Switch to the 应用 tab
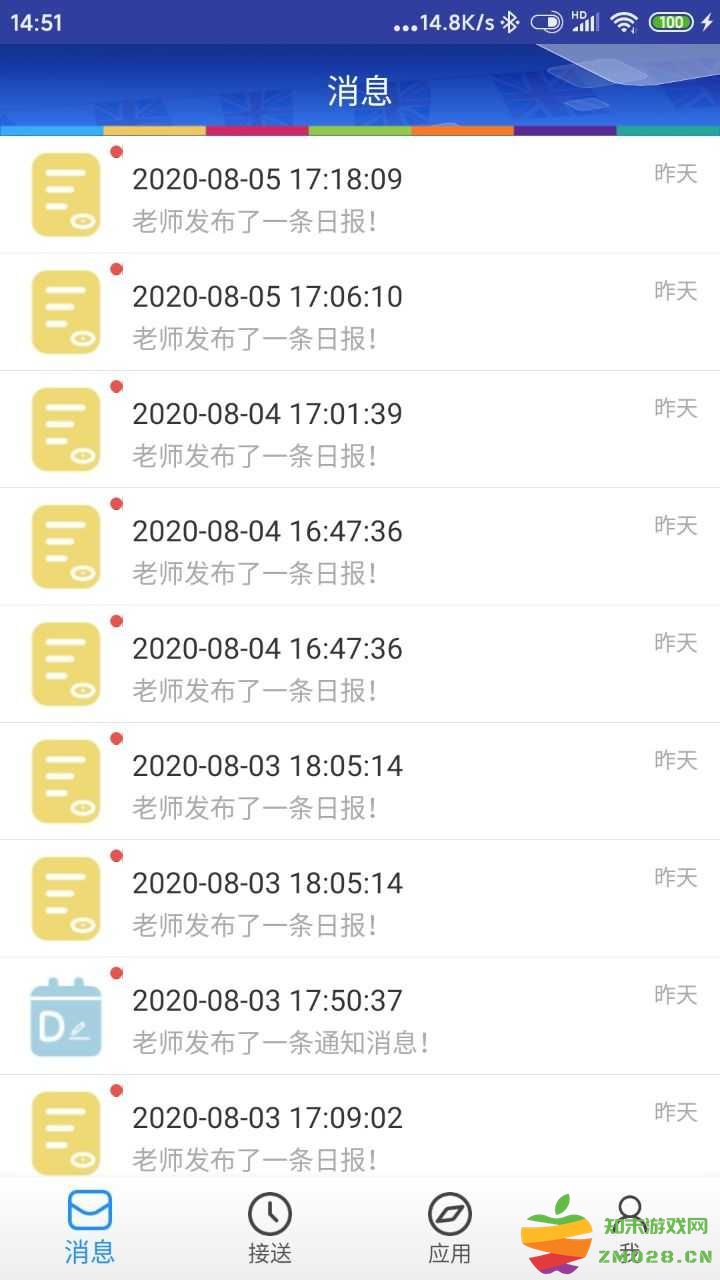Viewport: 720px width, 1280px height. pos(449,1229)
